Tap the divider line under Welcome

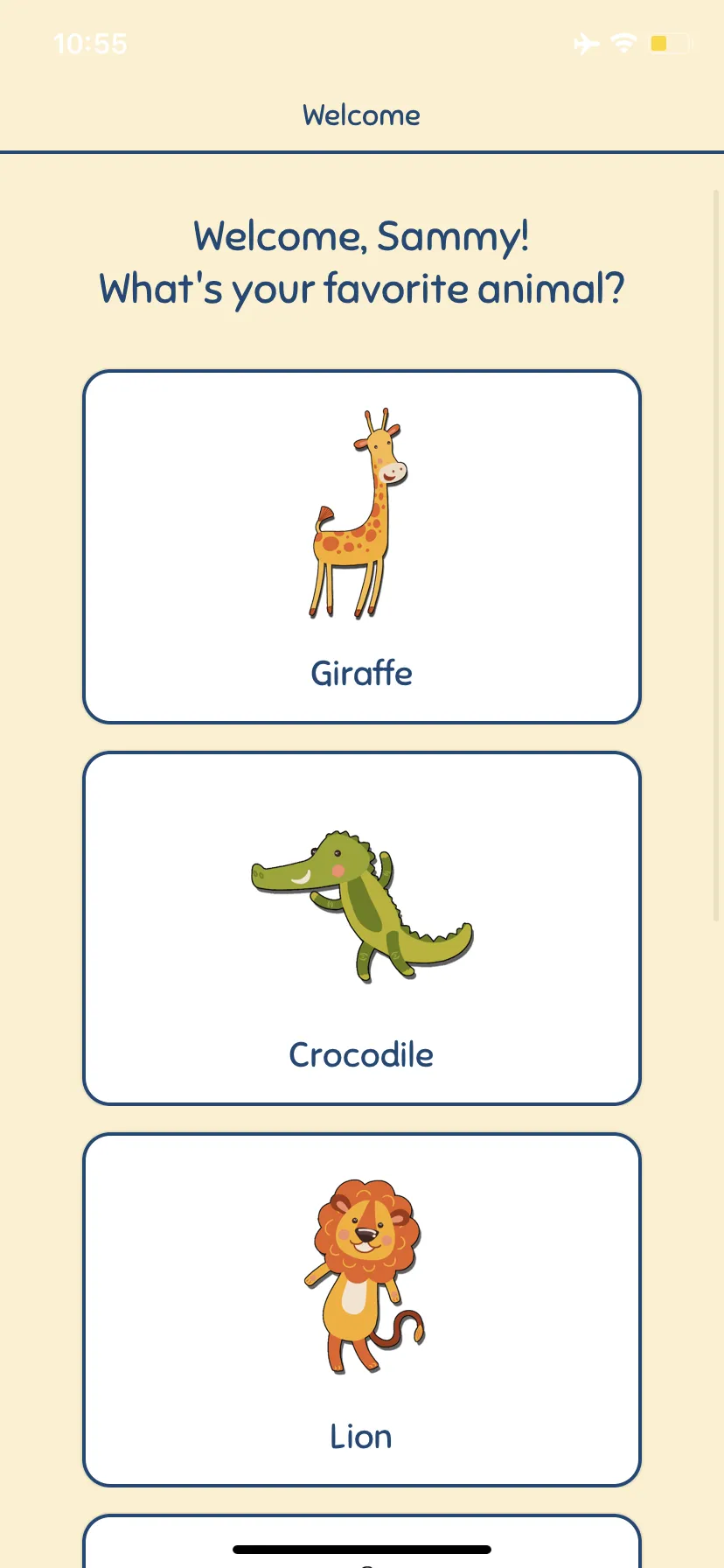tap(361, 152)
